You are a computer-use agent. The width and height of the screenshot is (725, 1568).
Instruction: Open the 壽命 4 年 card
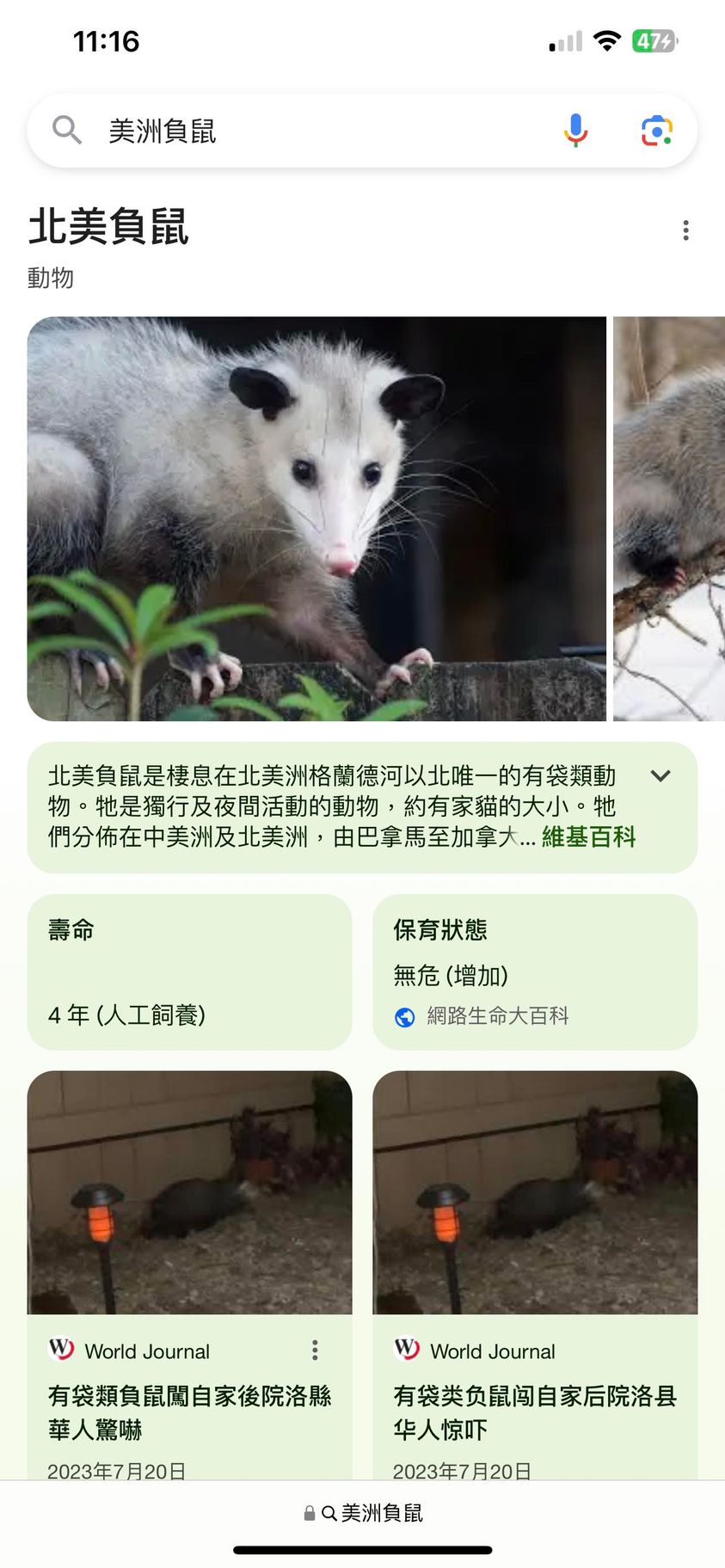coord(189,971)
